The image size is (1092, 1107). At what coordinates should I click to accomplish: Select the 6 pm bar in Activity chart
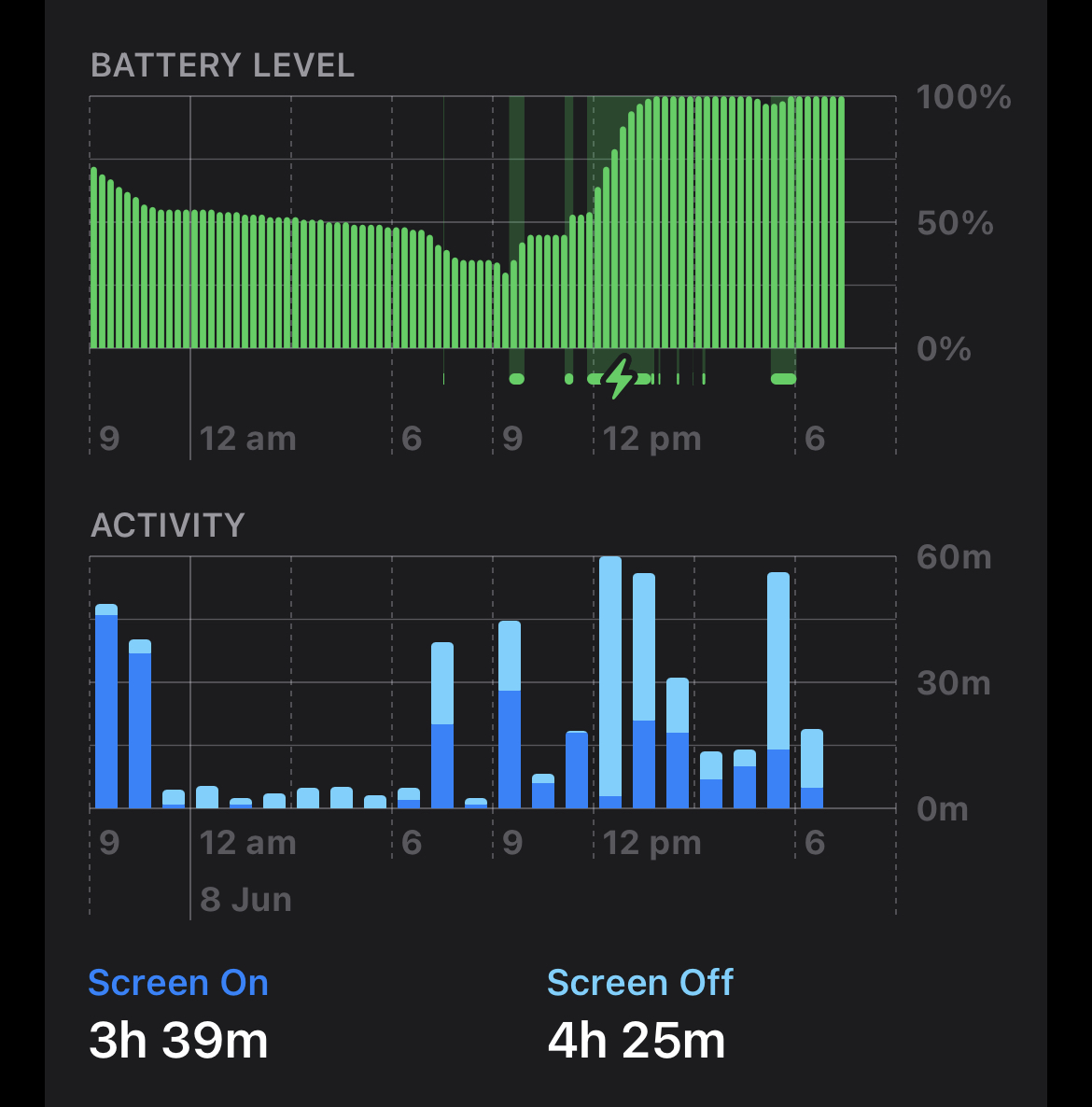point(812,769)
